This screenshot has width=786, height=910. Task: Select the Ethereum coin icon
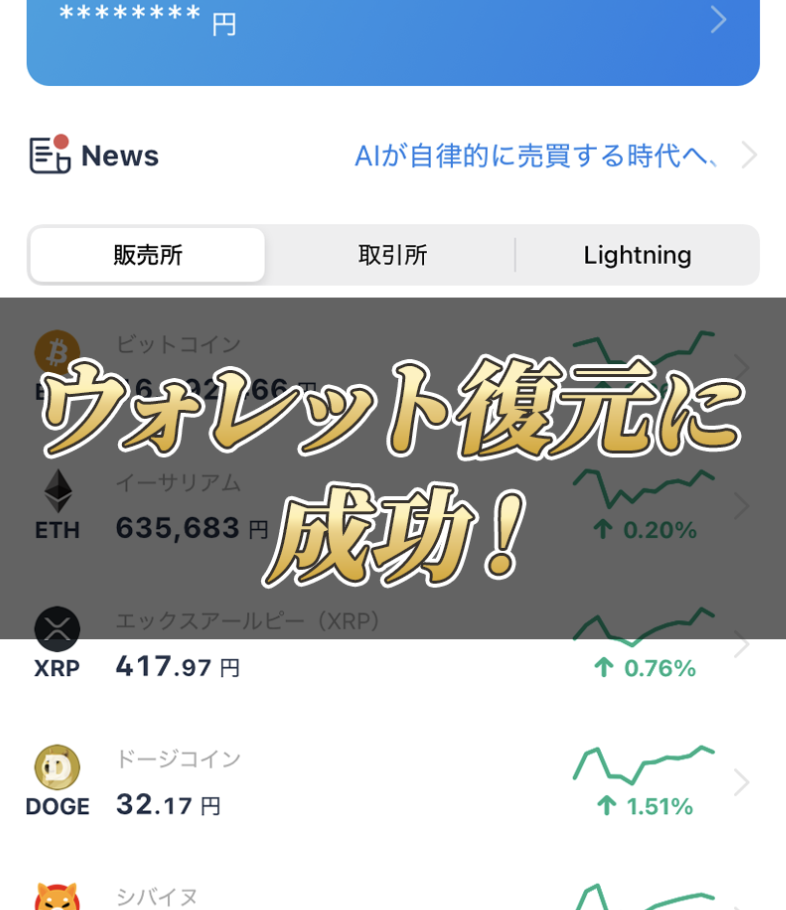coord(57,489)
